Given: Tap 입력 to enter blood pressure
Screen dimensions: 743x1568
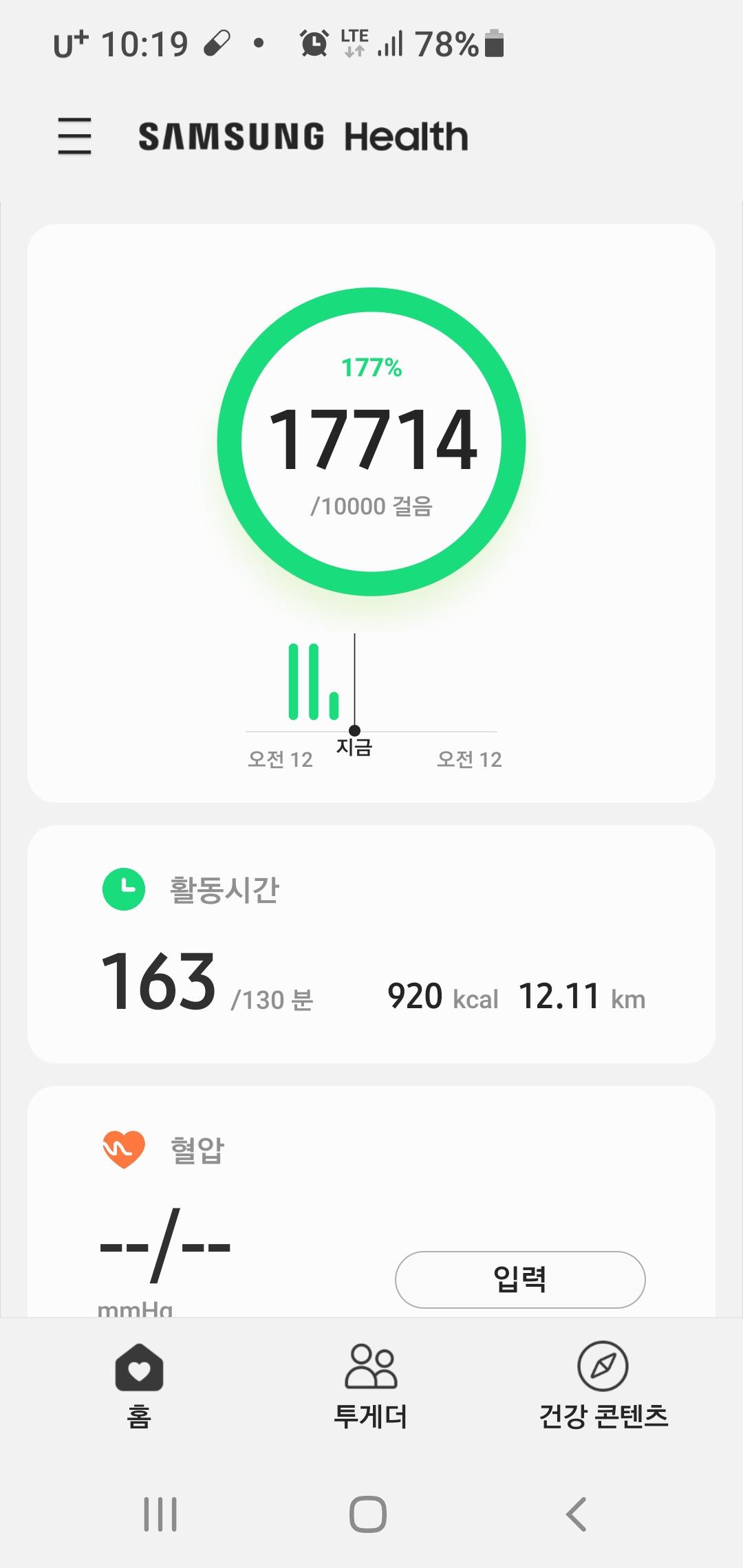Looking at the screenshot, I should (520, 1279).
